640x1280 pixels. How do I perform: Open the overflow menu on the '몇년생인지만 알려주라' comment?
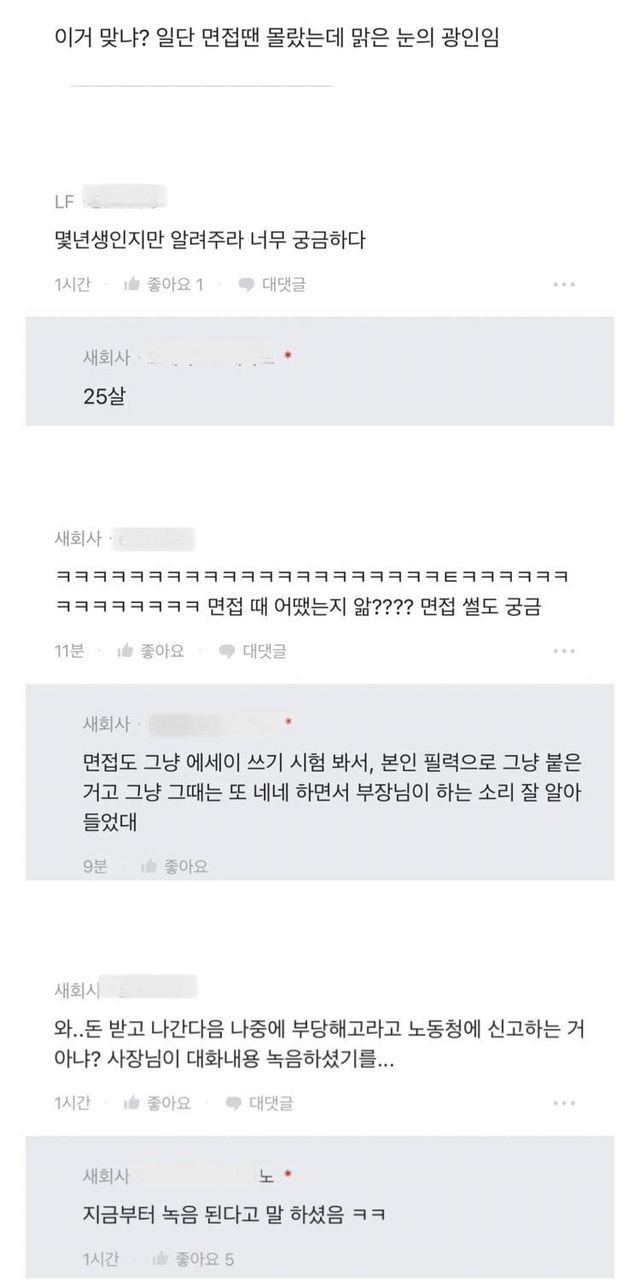564,285
